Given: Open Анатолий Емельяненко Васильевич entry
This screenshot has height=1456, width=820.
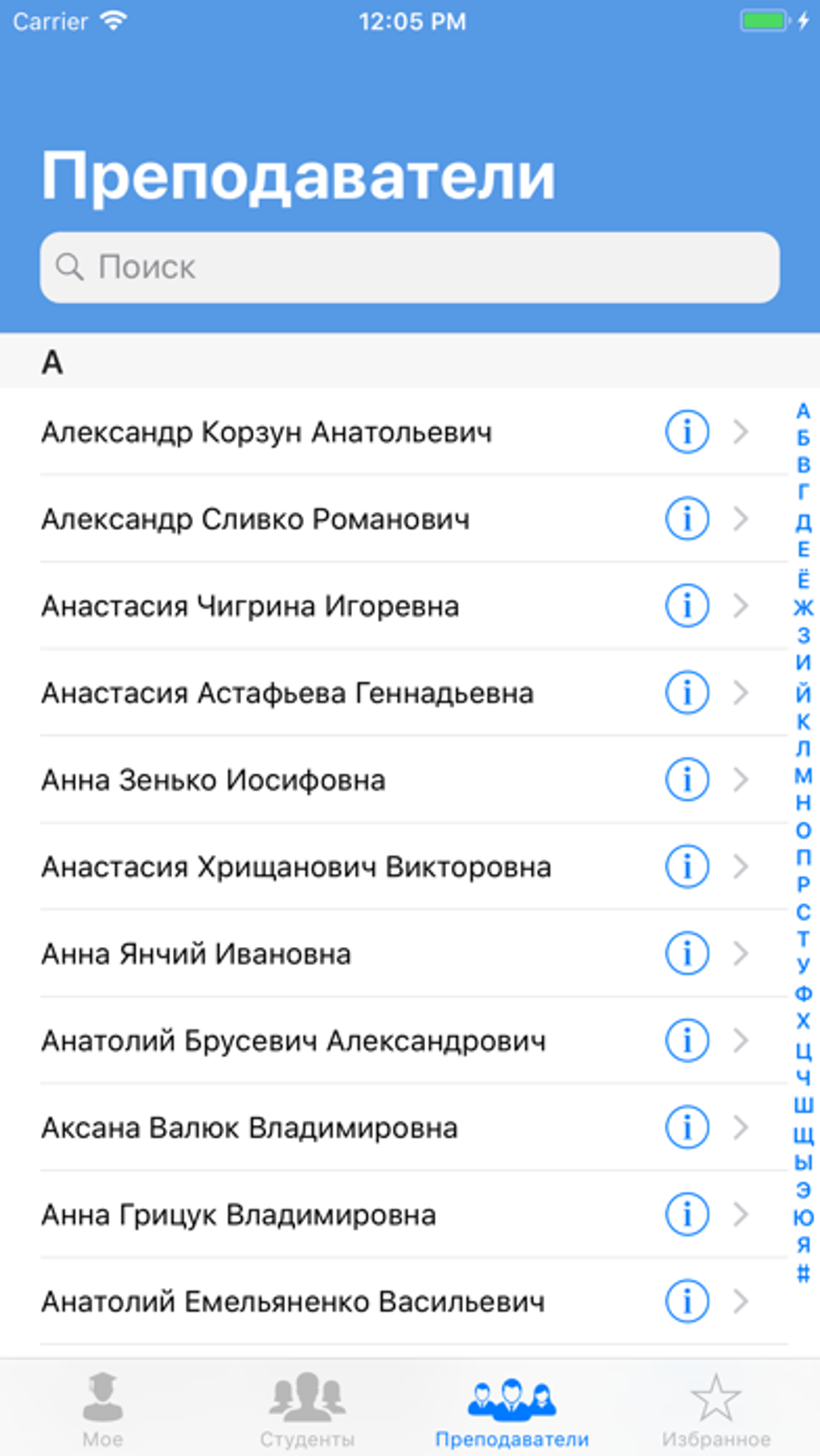Looking at the screenshot, I should pyautogui.click(x=322, y=1301).
